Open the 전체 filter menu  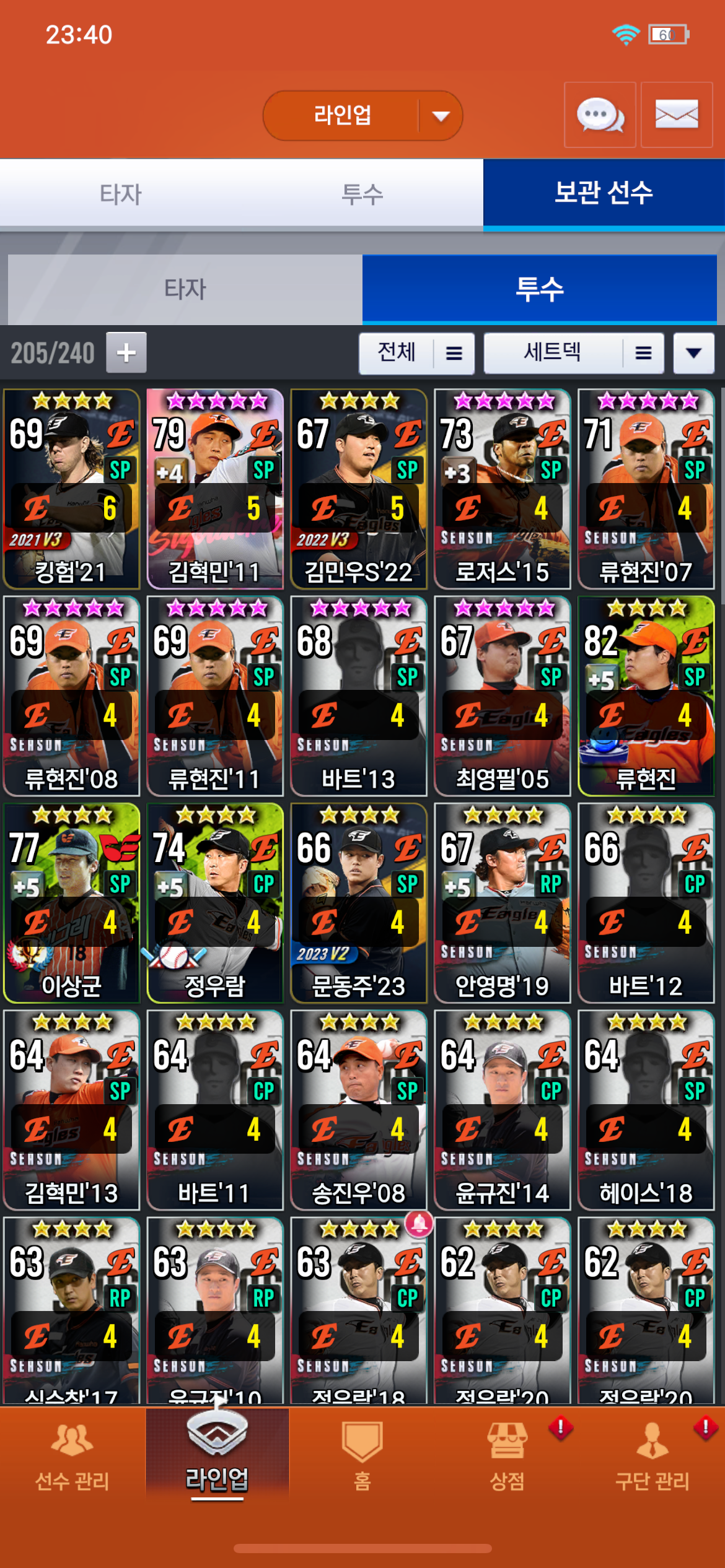point(416,353)
